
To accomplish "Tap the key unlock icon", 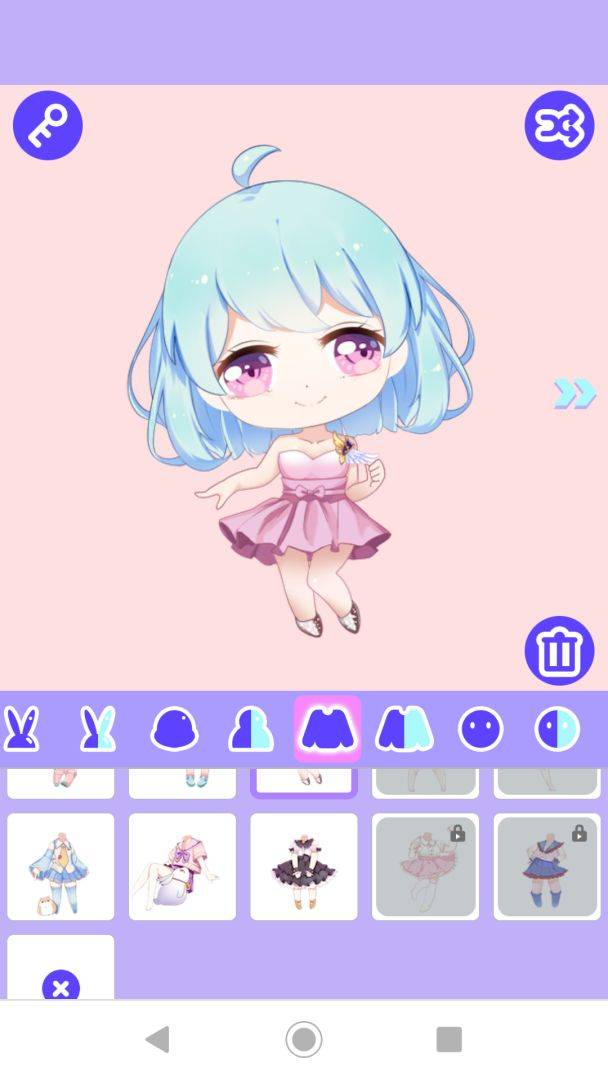I will [47, 125].
